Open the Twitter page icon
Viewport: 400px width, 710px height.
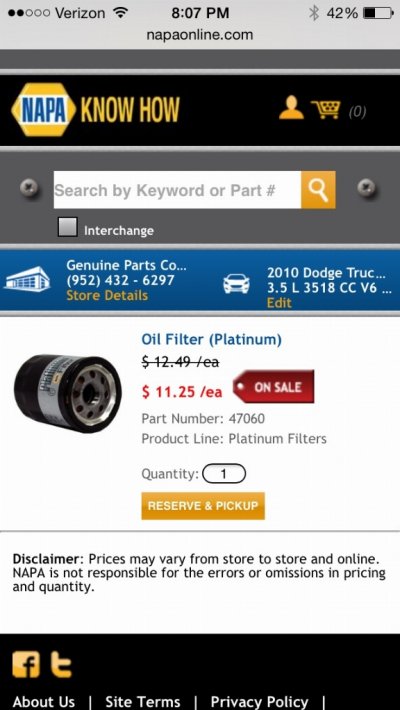(x=61, y=664)
